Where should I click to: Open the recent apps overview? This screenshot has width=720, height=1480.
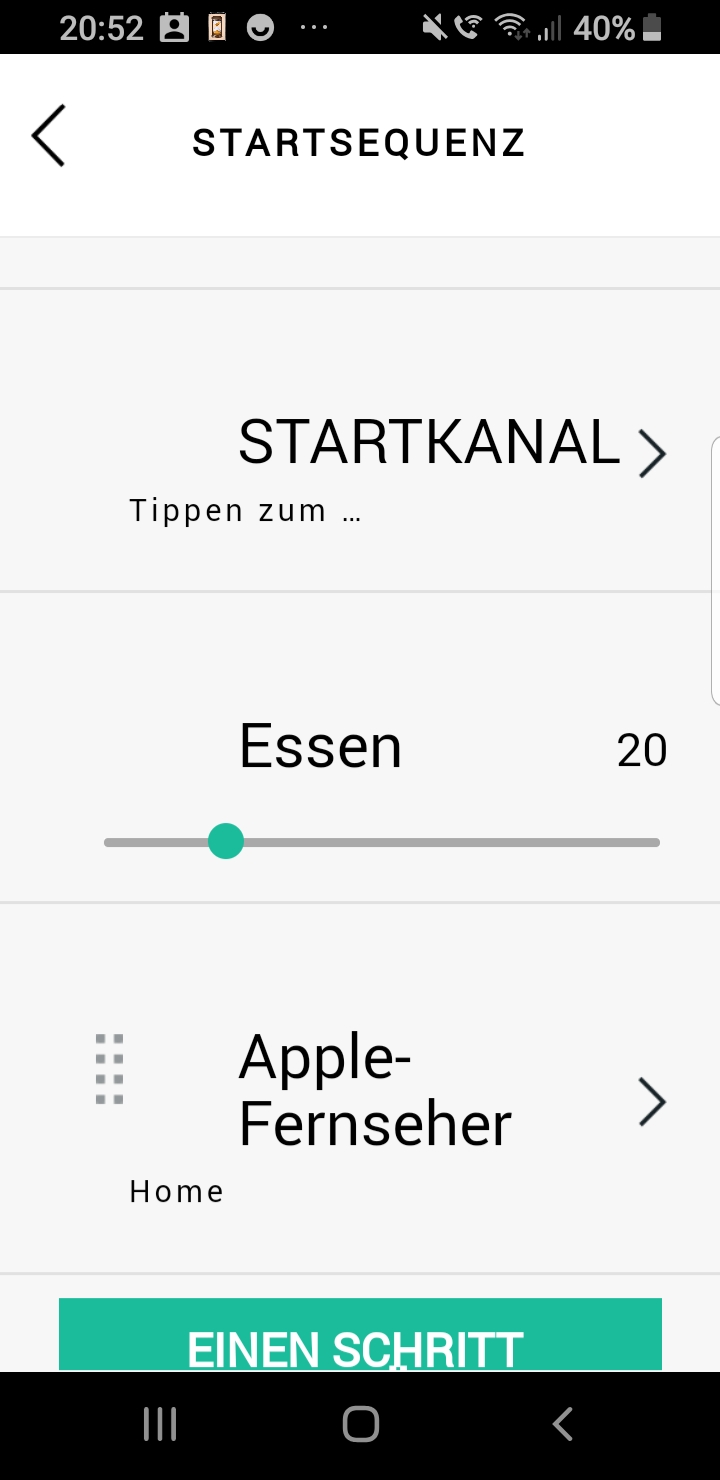160,1424
